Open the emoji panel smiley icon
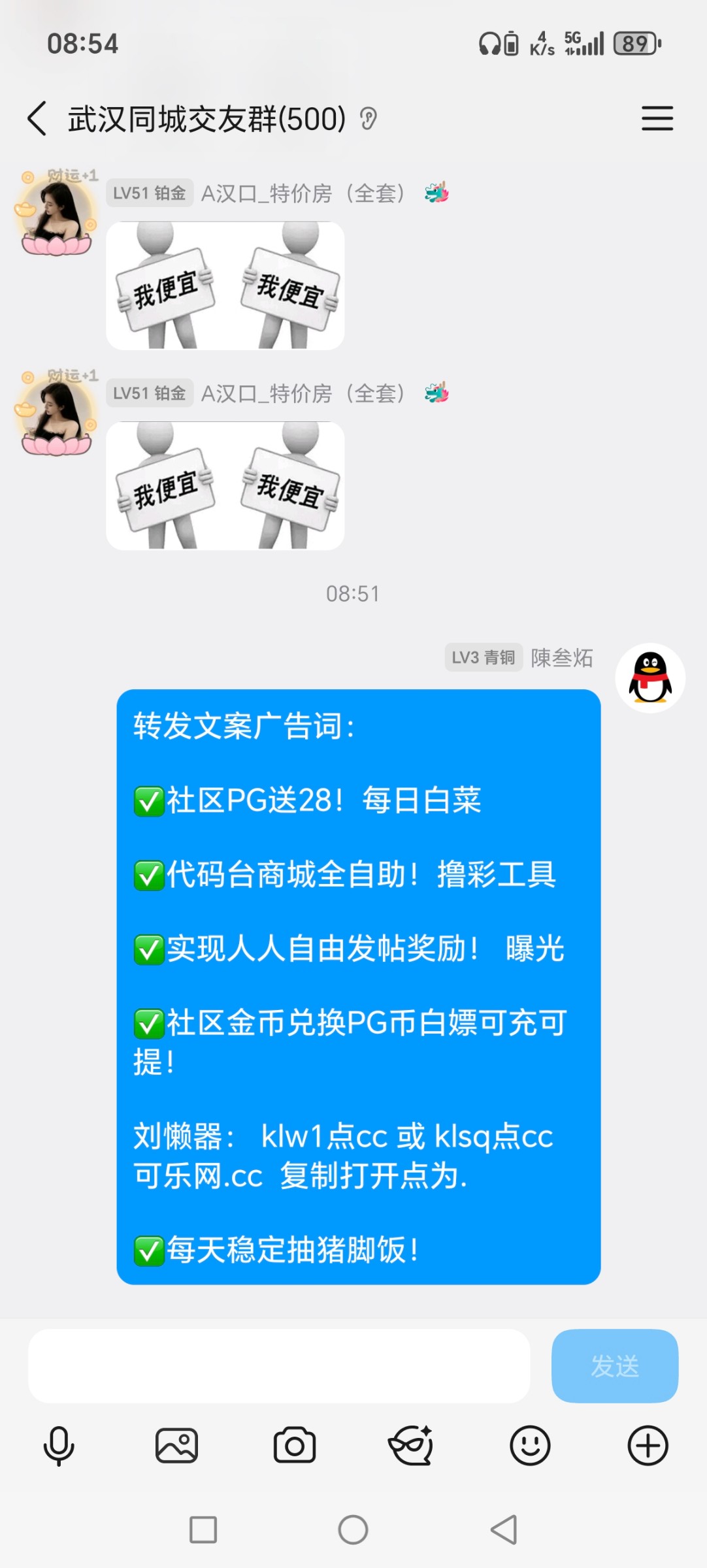This screenshot has height=1568, width=707. point(531,1445)
